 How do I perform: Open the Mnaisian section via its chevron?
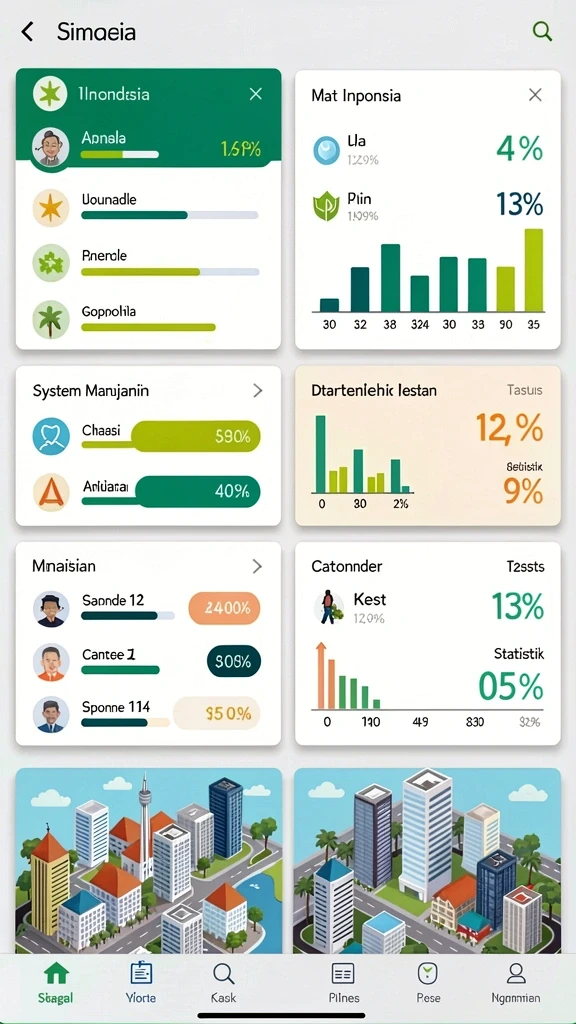click(257, 566)
